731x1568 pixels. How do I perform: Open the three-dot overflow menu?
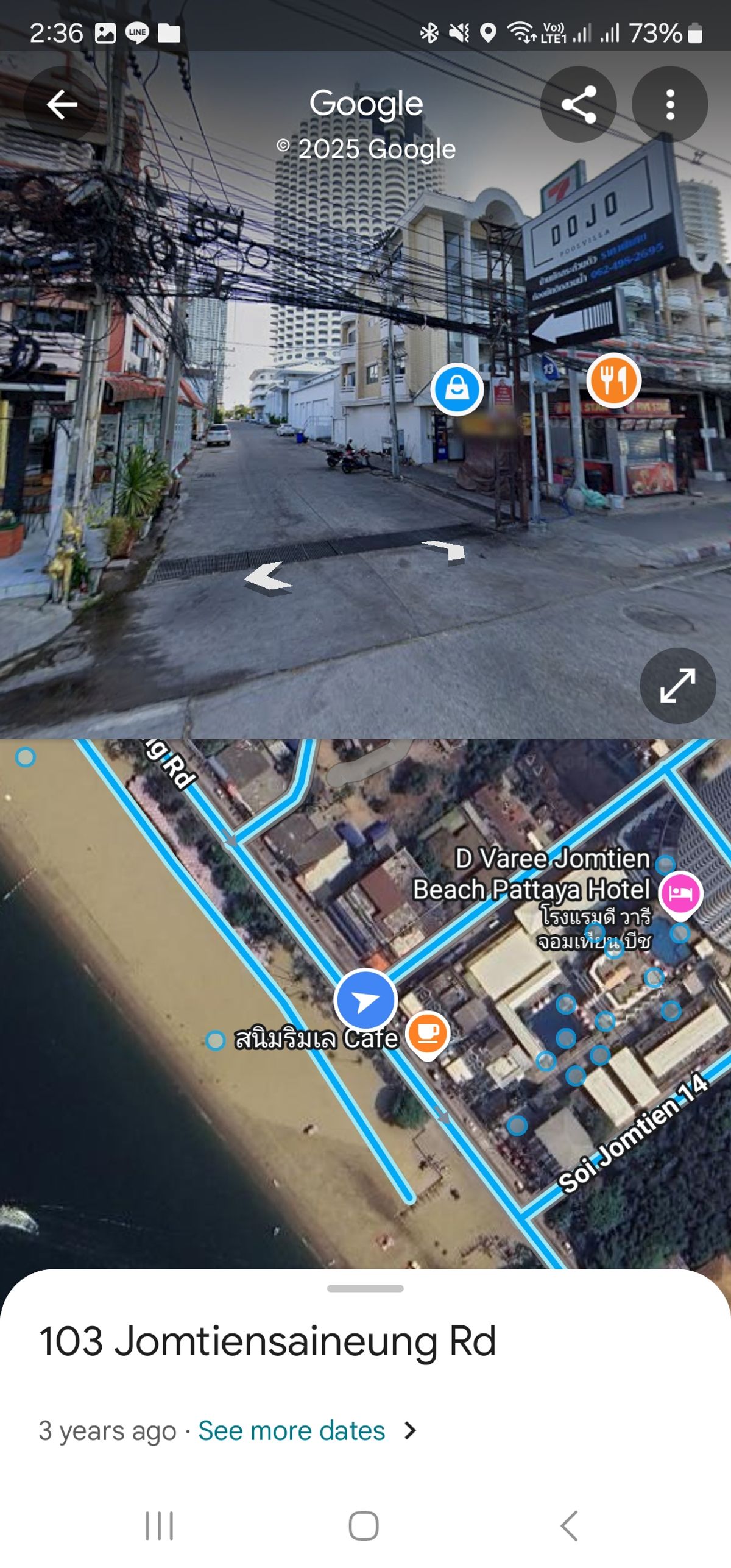pyautogui.click(x=669, y=104)
